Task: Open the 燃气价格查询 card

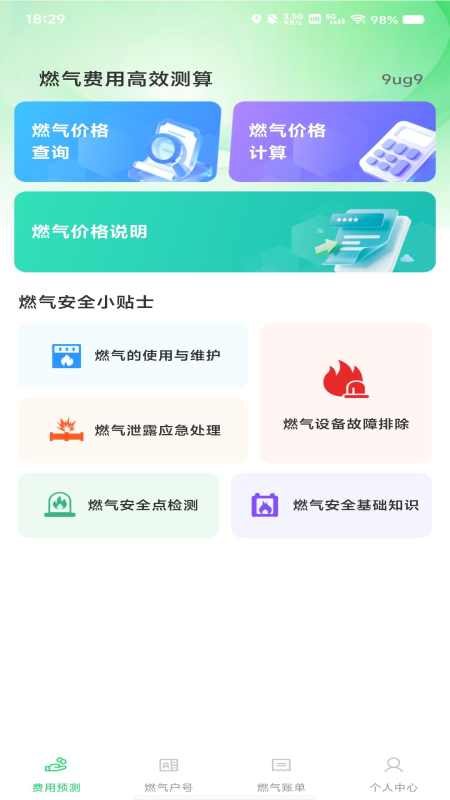Action: 117,141
